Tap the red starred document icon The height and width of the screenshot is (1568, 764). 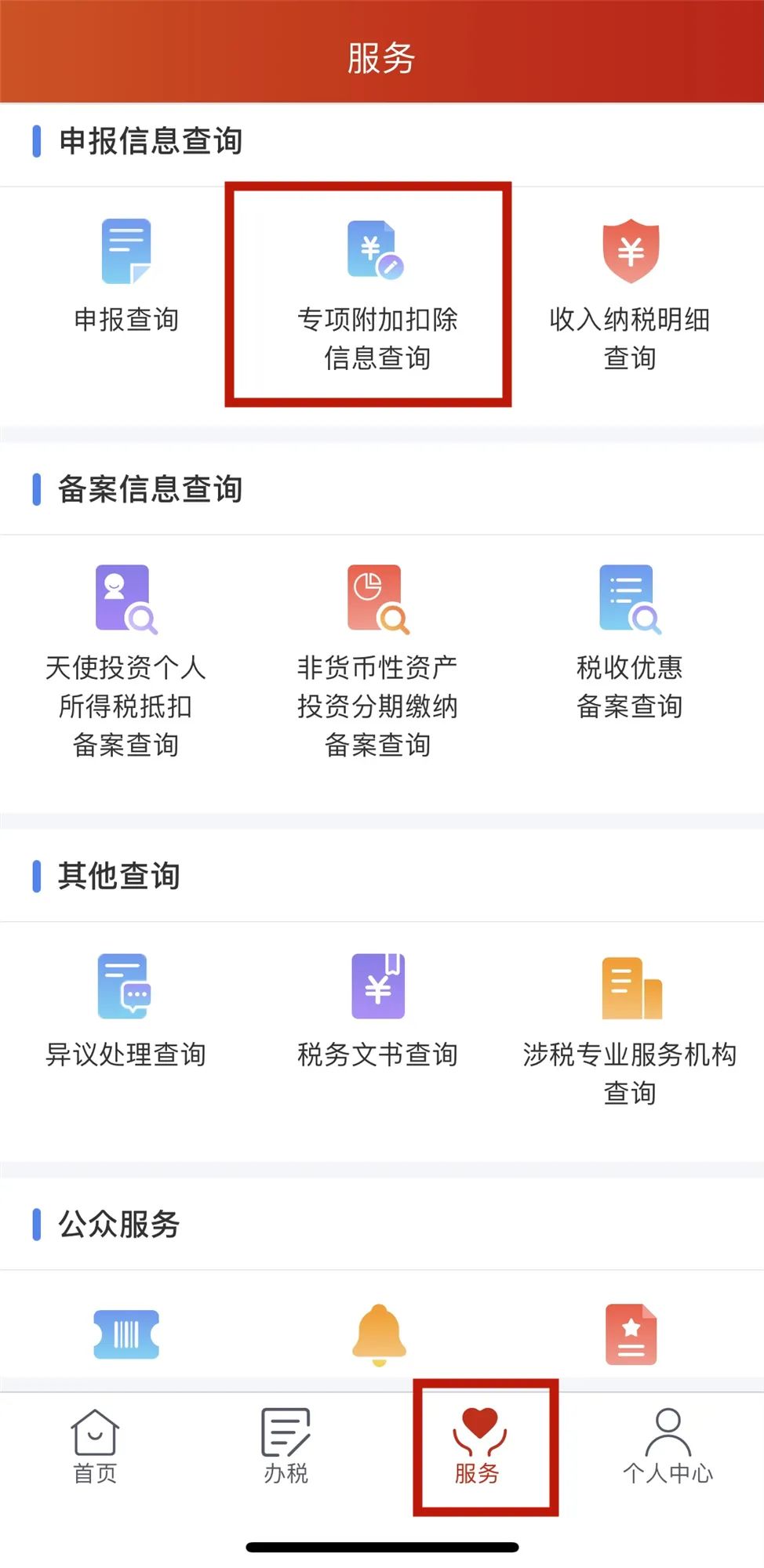point(631,1334)
